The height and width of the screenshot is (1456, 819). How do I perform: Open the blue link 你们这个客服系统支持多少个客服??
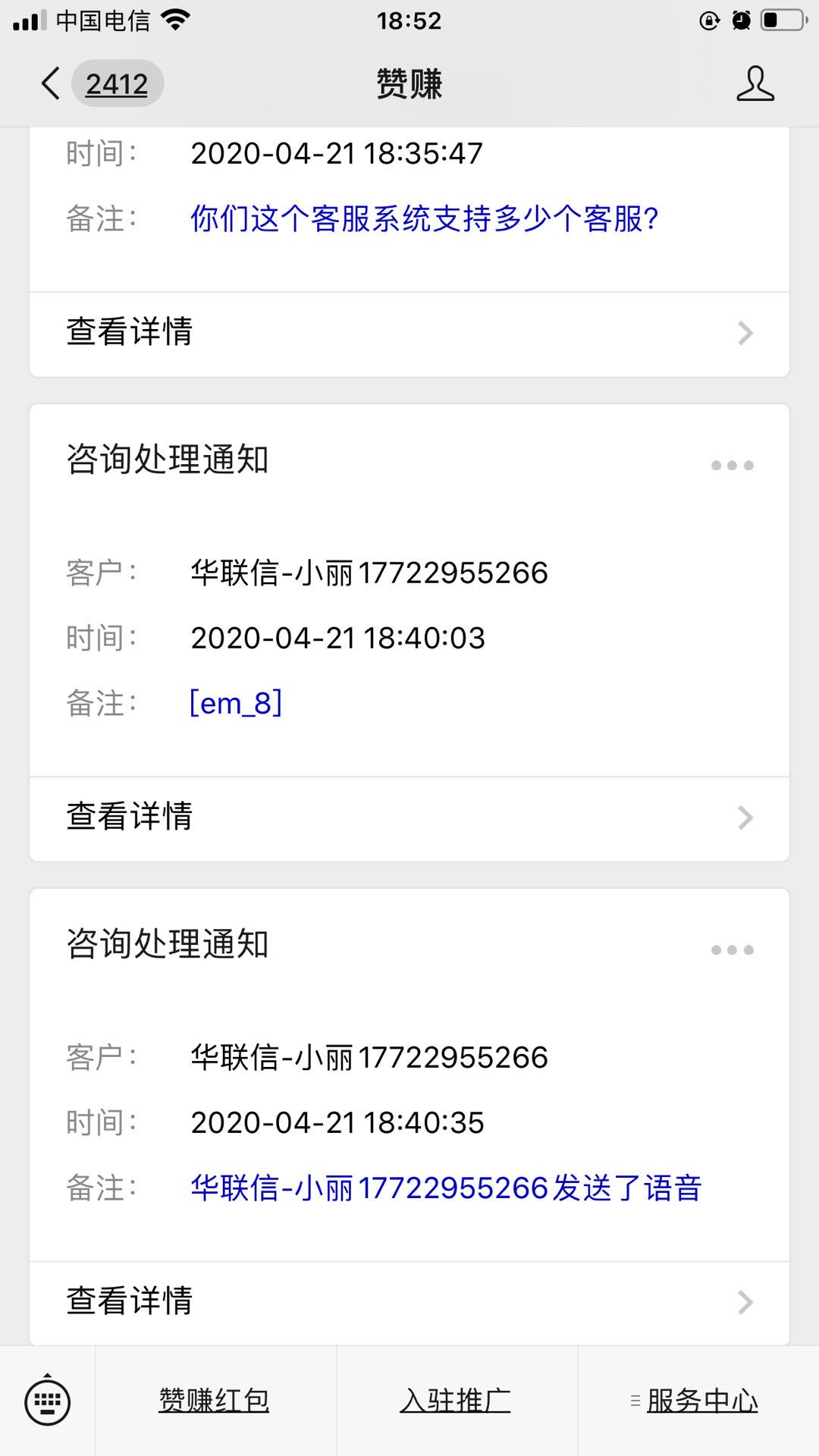point(423,220)
